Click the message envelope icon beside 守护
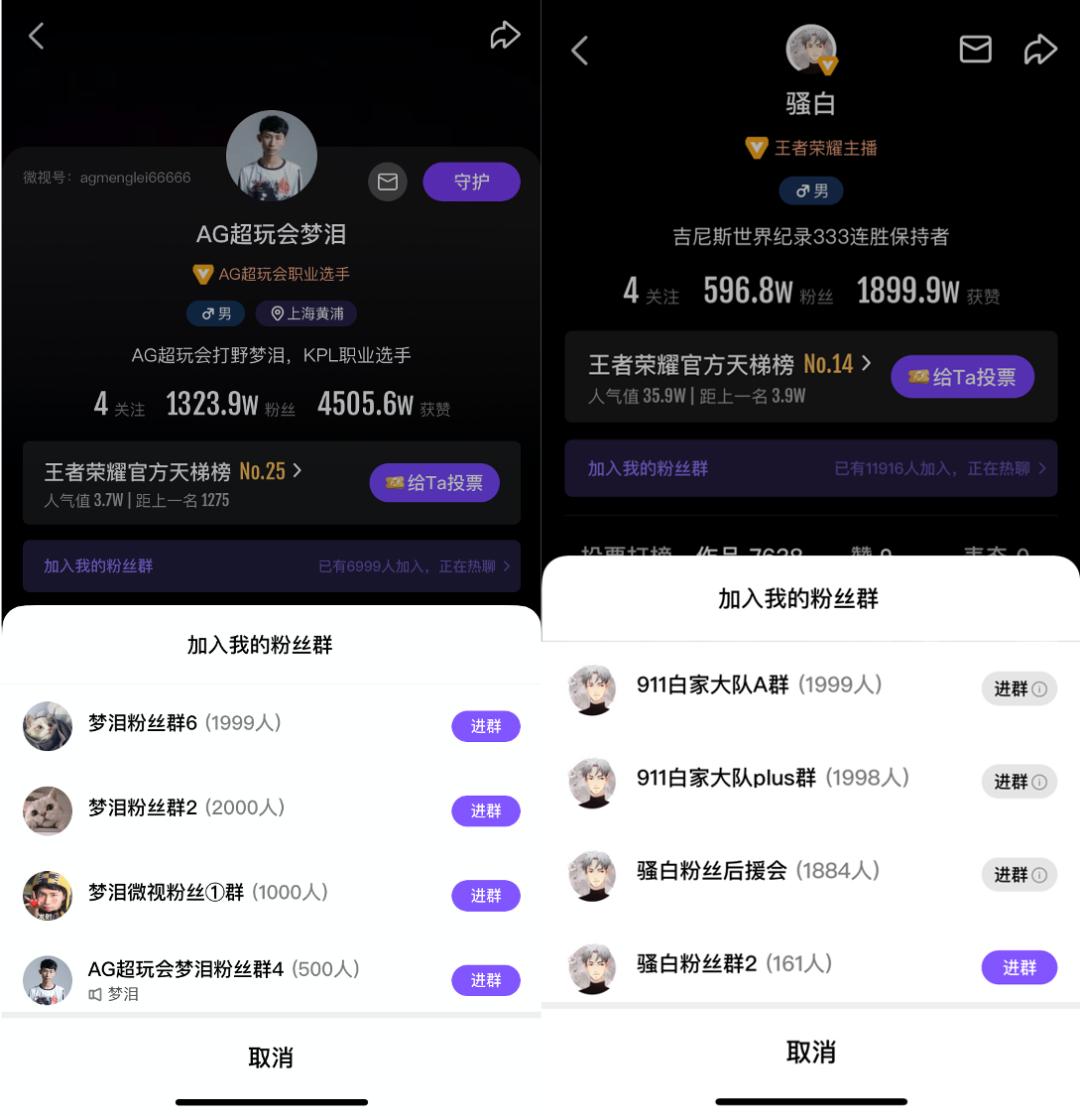The width and height of the screenshot is (1080, 1116). (x=387, y=182)
